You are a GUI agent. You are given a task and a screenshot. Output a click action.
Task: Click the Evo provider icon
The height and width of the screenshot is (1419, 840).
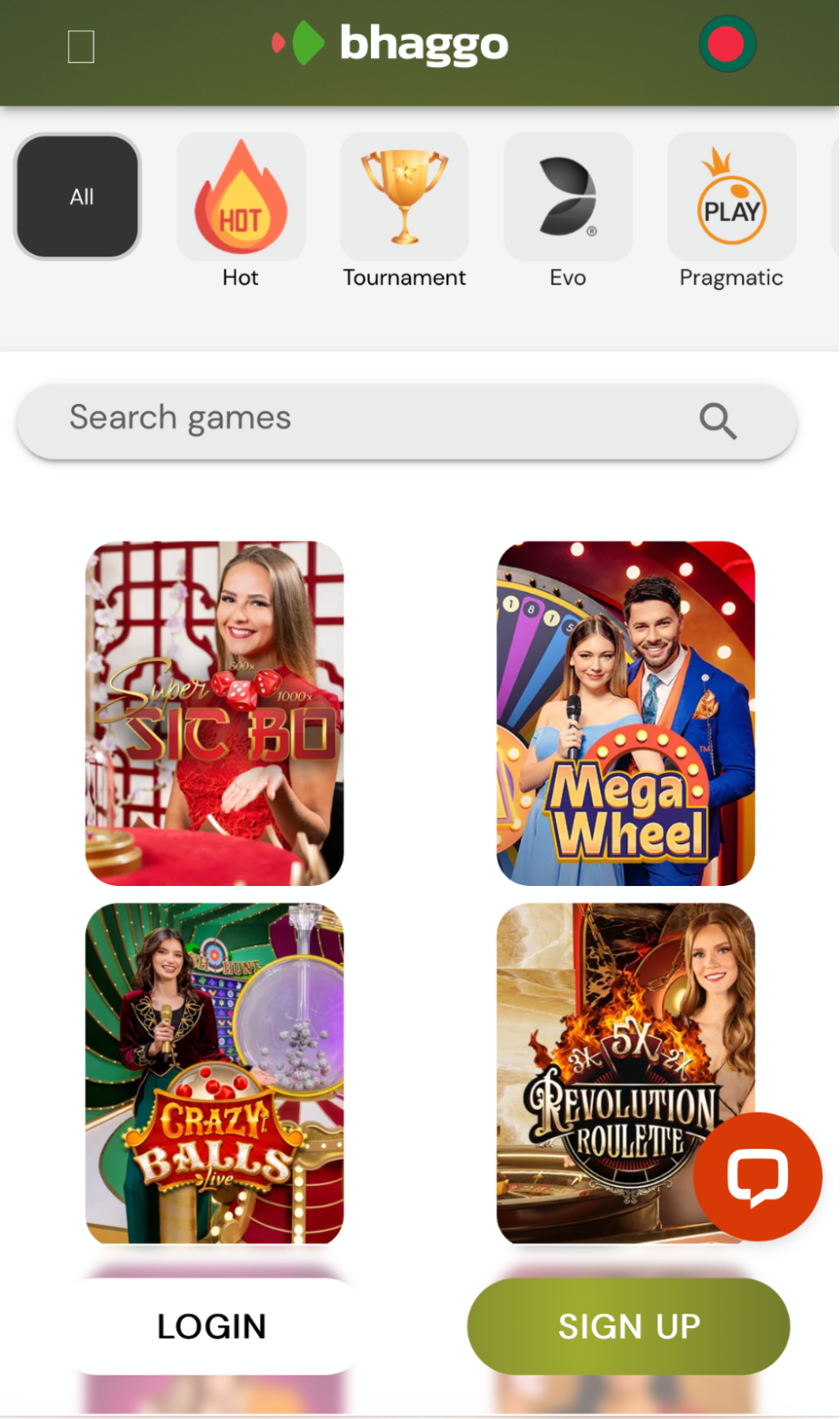point(567,196)
